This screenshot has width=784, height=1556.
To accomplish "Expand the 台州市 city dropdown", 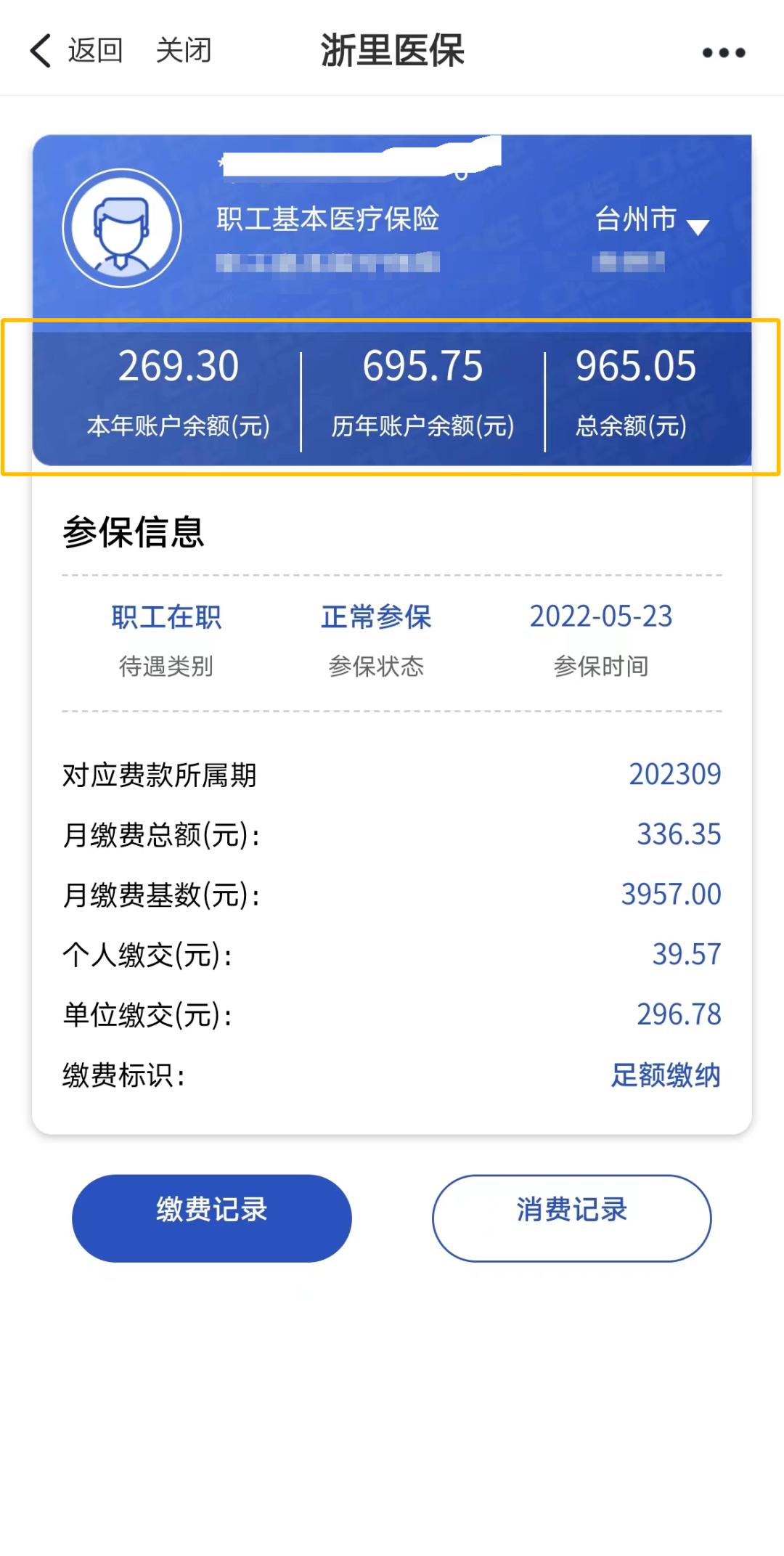I will 651,219.
